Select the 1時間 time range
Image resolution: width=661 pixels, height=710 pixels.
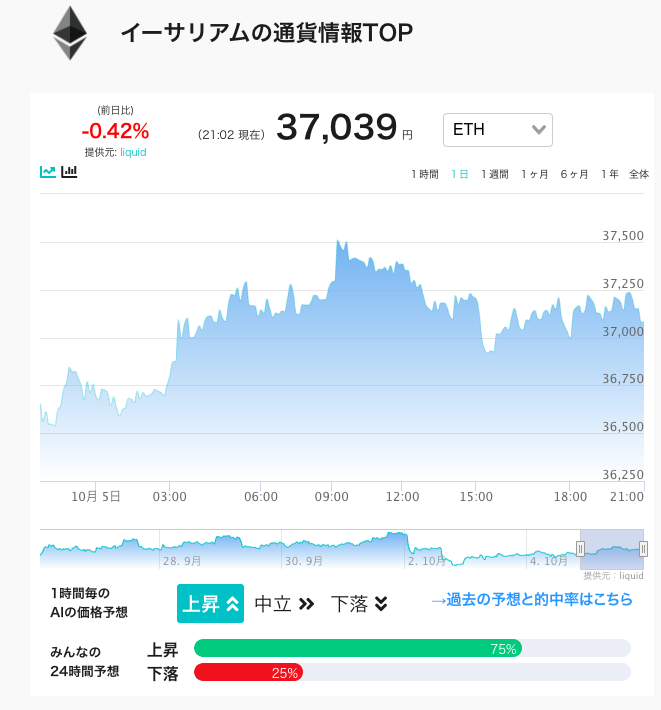click(425, 174)
